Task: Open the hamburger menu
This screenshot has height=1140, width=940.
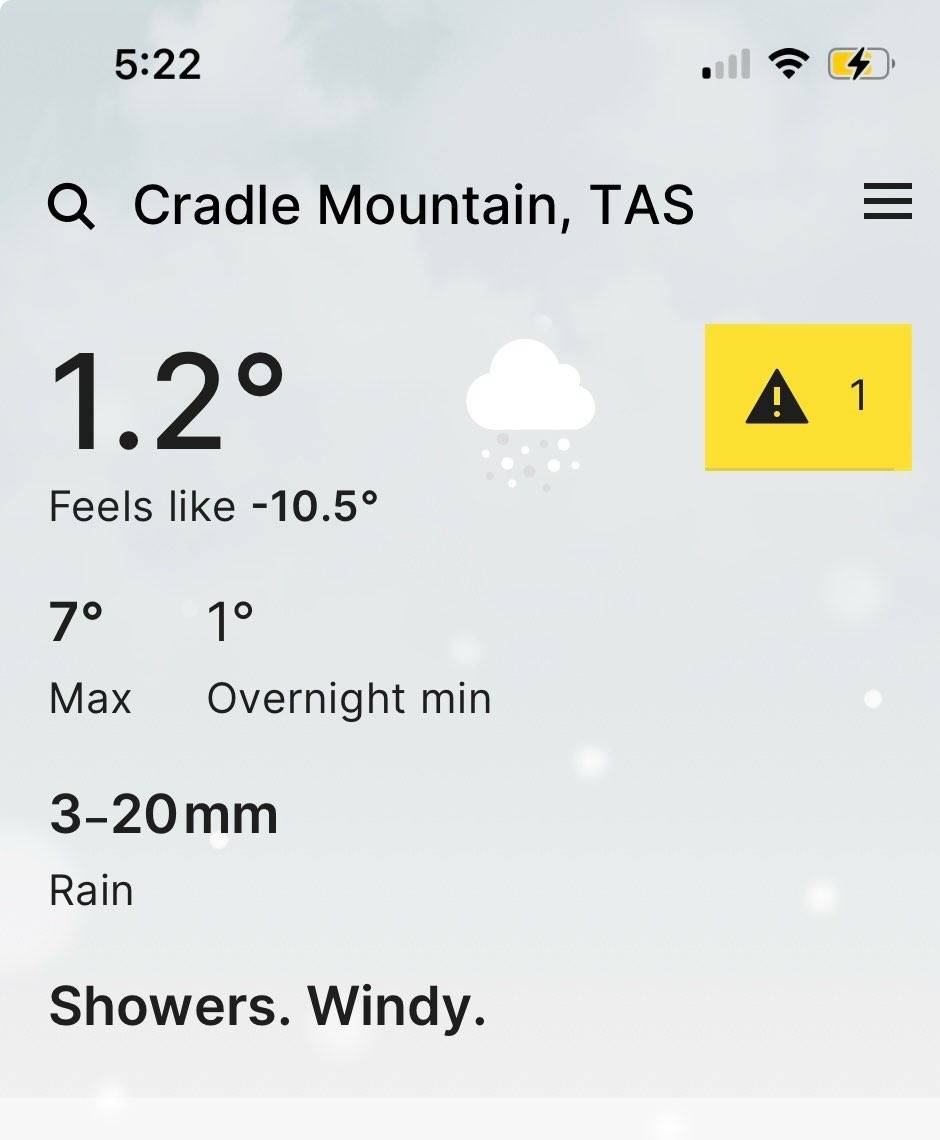Action: 887,202
